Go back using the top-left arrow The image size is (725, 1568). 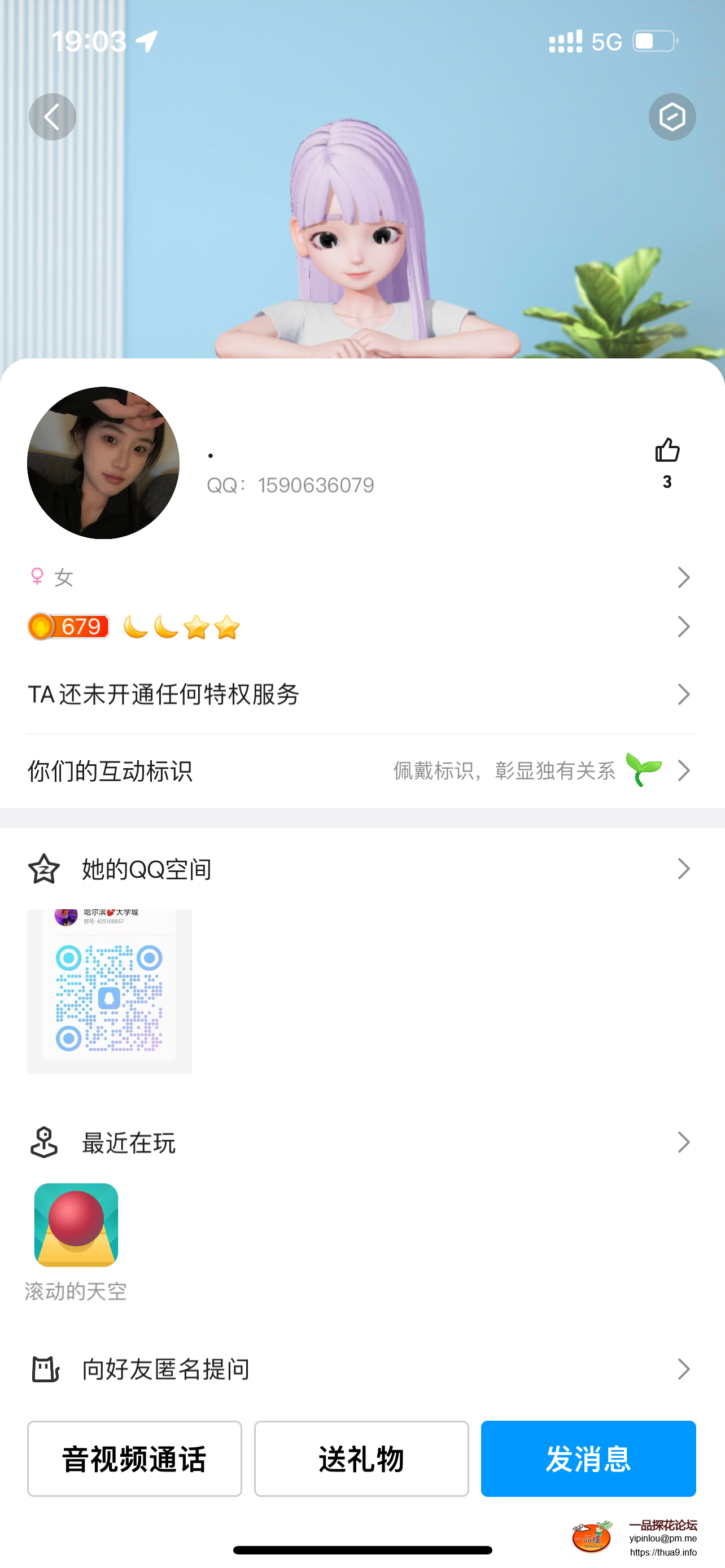coord(53,117)
